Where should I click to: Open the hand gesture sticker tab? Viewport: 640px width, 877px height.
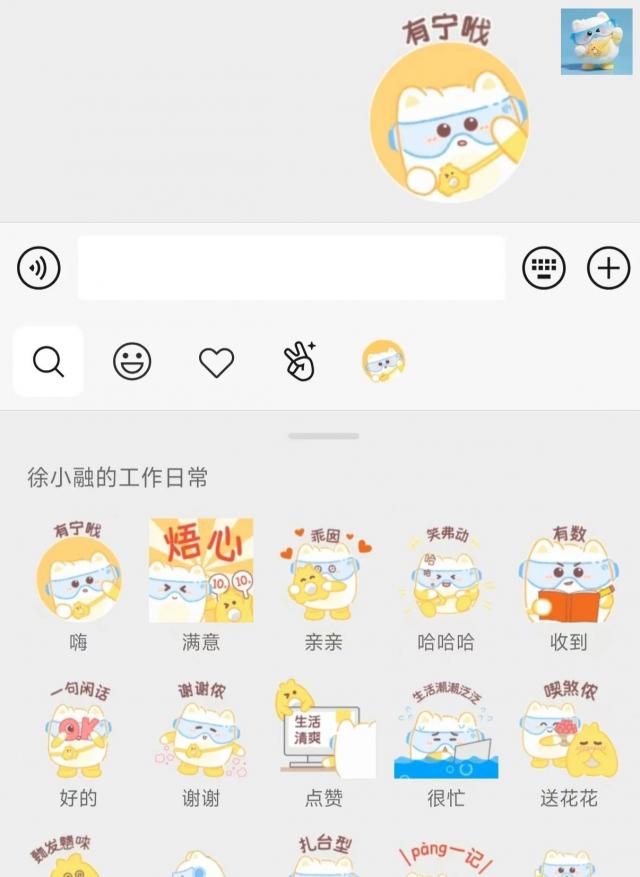[300, 361]
